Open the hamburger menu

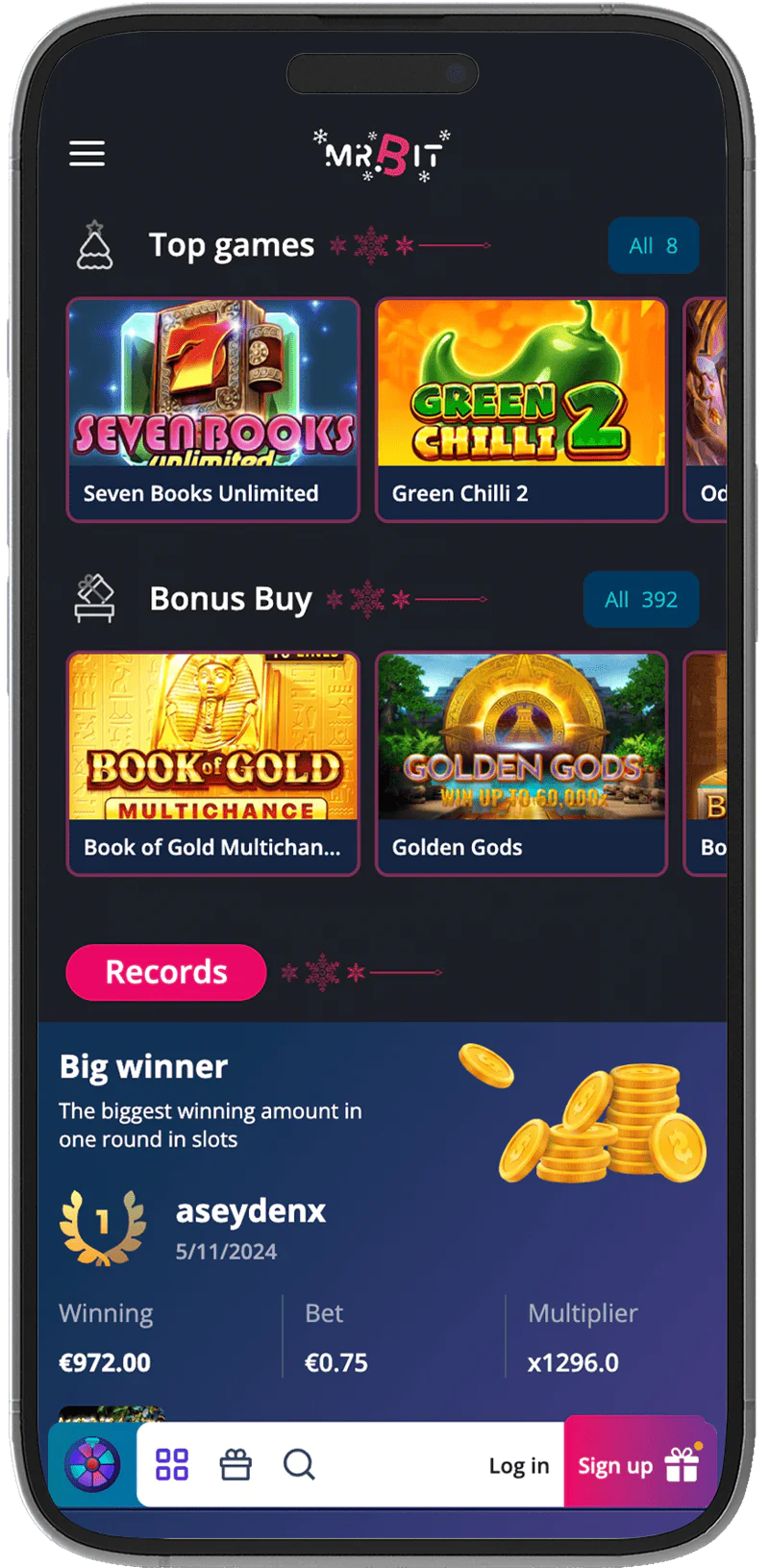tap(87, 154)
